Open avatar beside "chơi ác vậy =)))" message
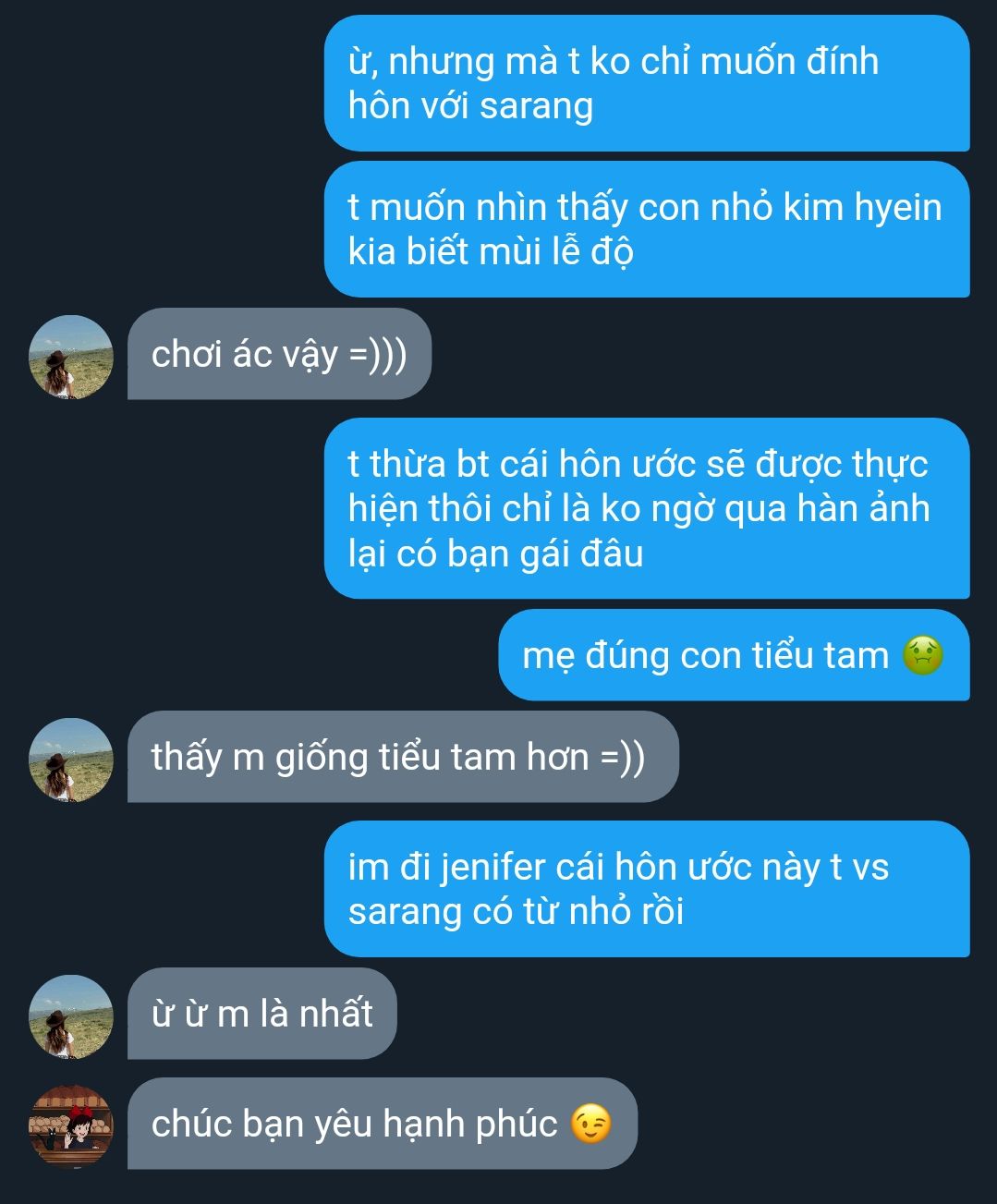This screenshot has width=997, height=1204. (71, 358)
